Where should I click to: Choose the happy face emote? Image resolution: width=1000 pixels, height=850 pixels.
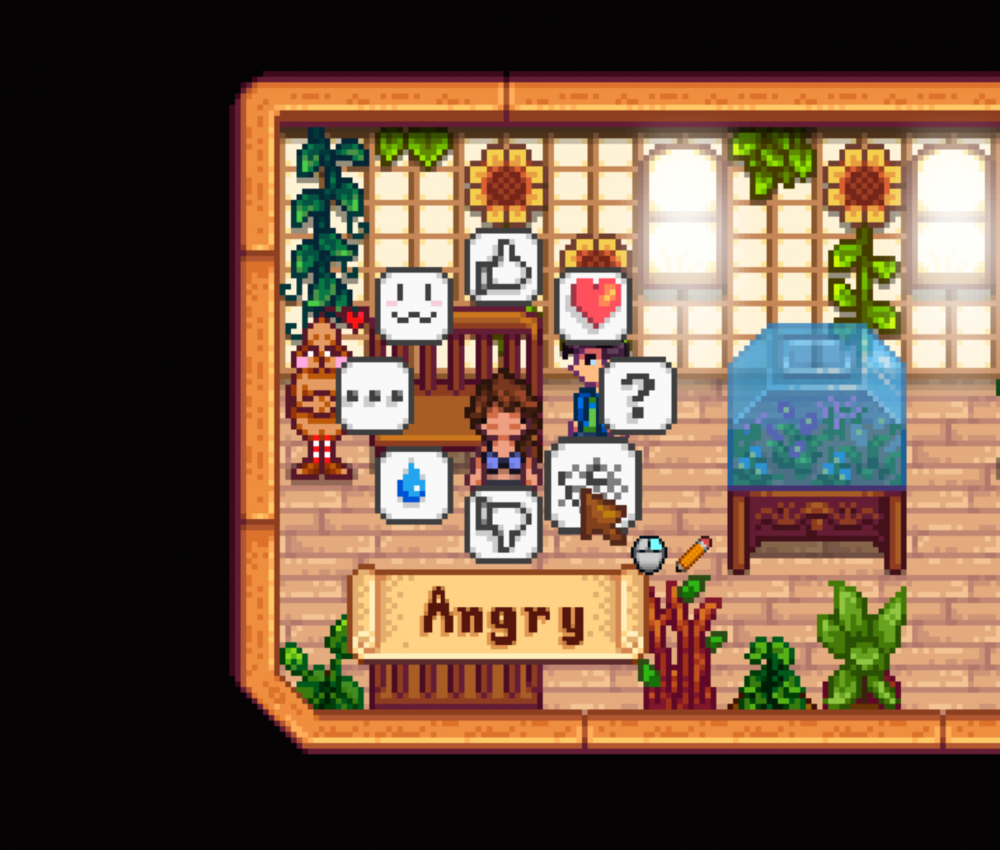click(413, 304)
